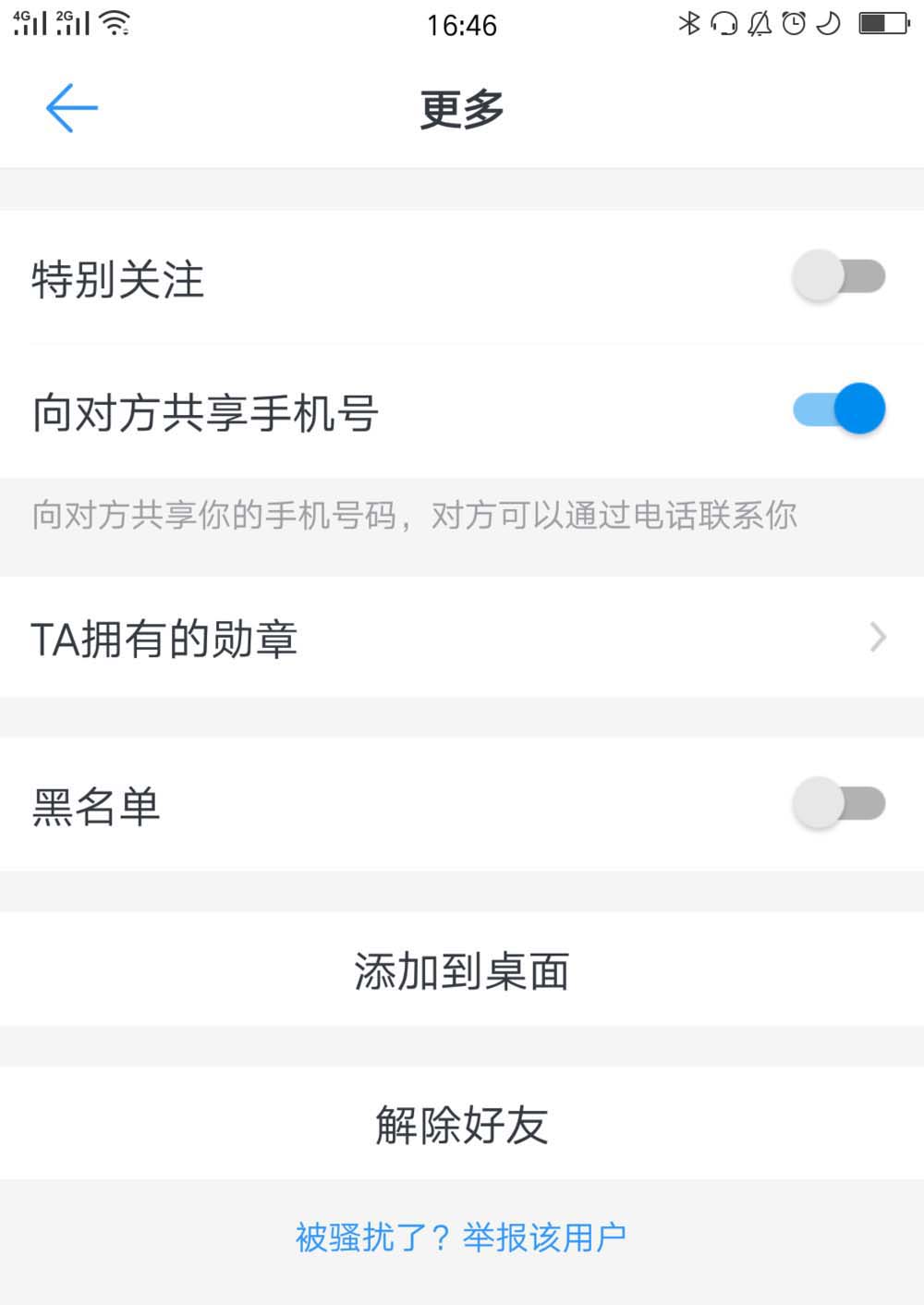Toggle the 黑名单 switch on

(838, 803)
